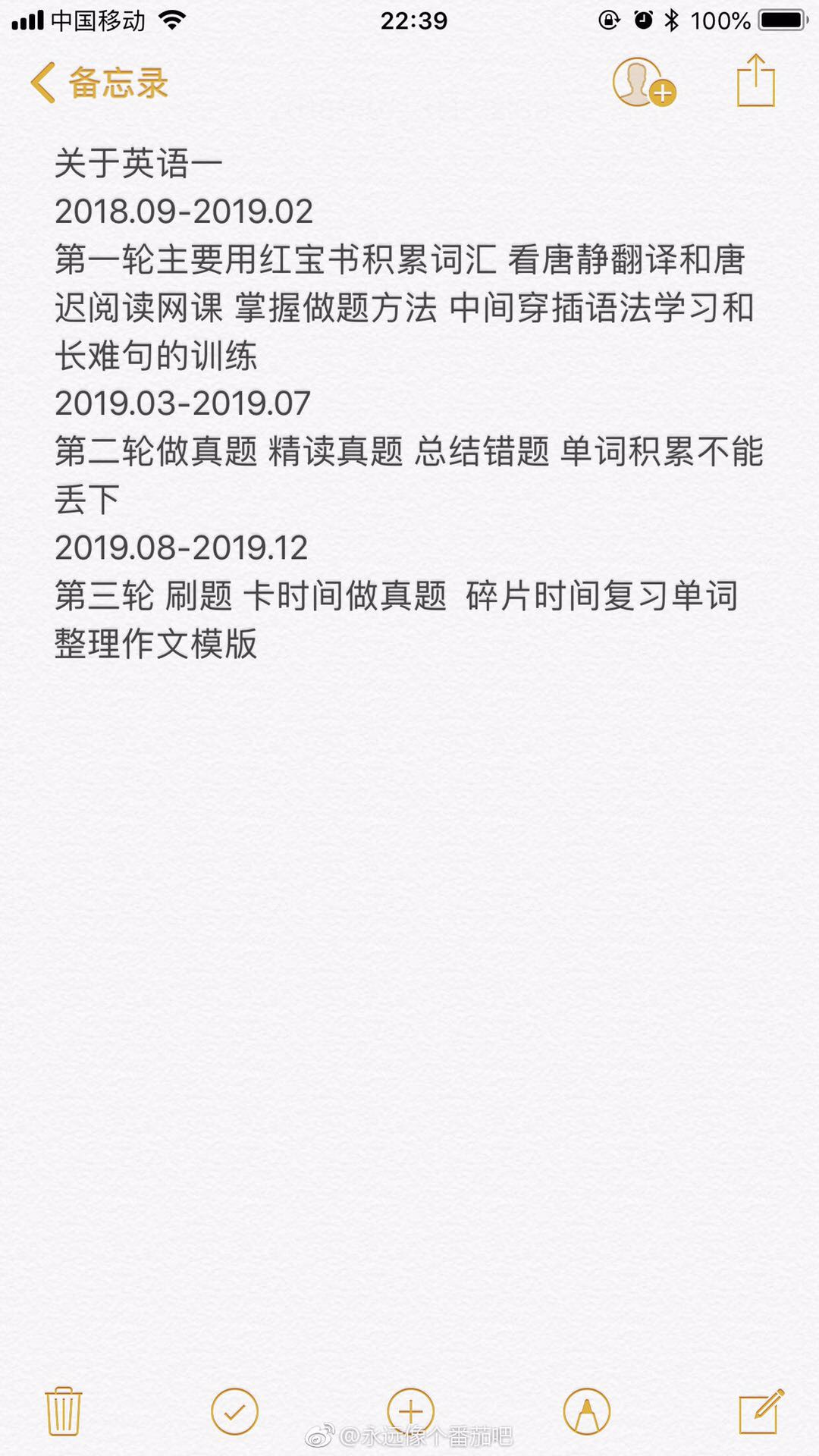Compose a new note

[761, 1411]
